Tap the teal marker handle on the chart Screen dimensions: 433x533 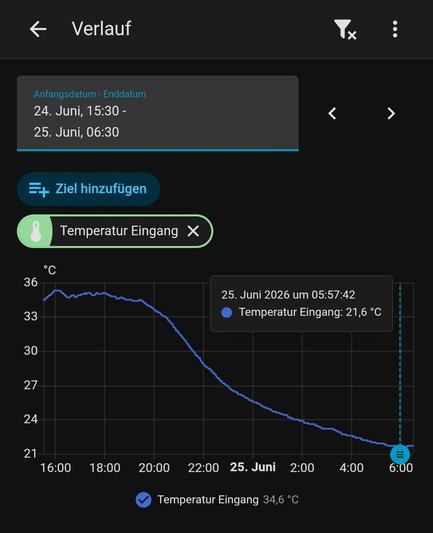point(400,454)
